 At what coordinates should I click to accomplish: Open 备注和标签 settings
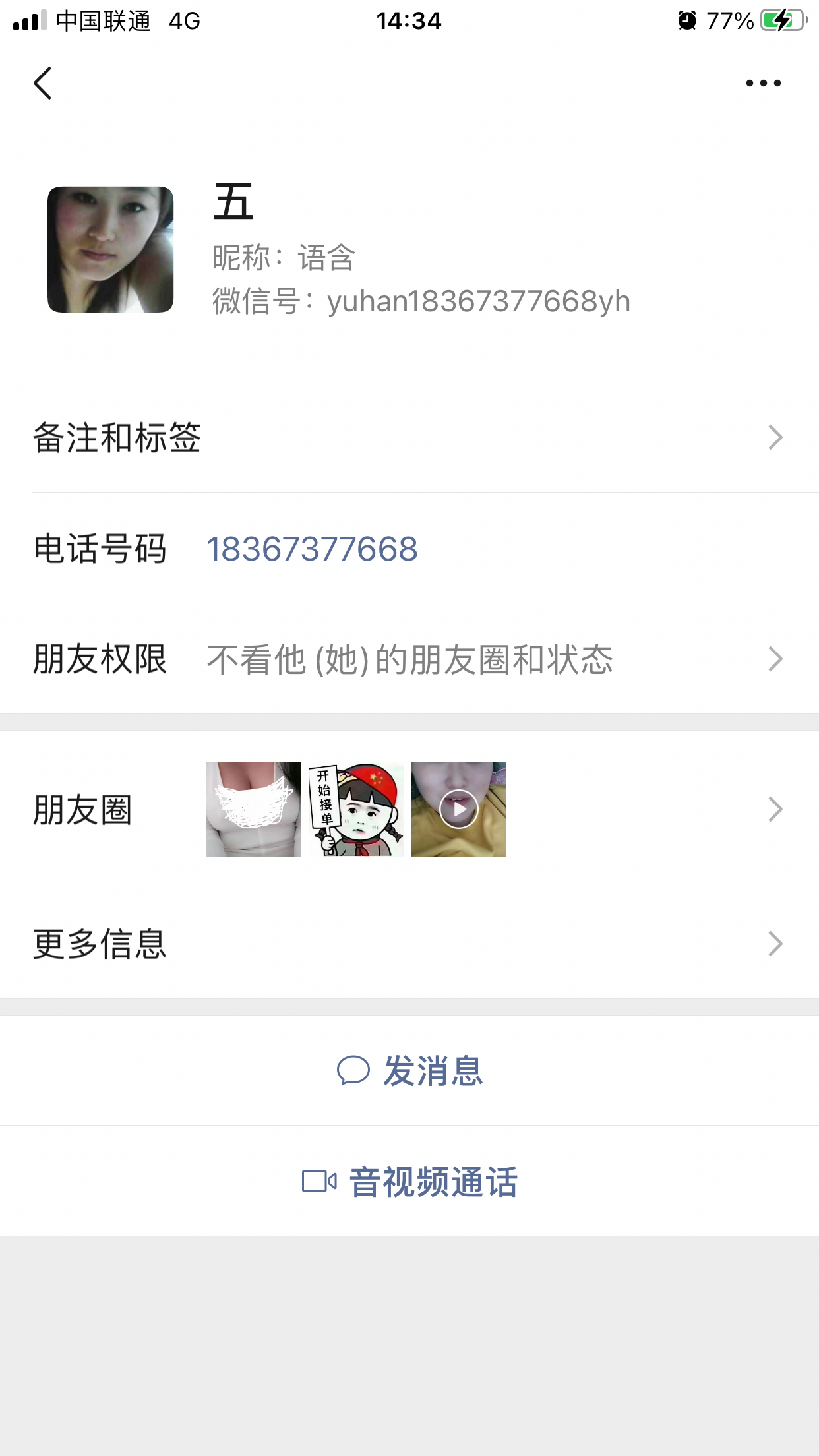tap(409, 436)
